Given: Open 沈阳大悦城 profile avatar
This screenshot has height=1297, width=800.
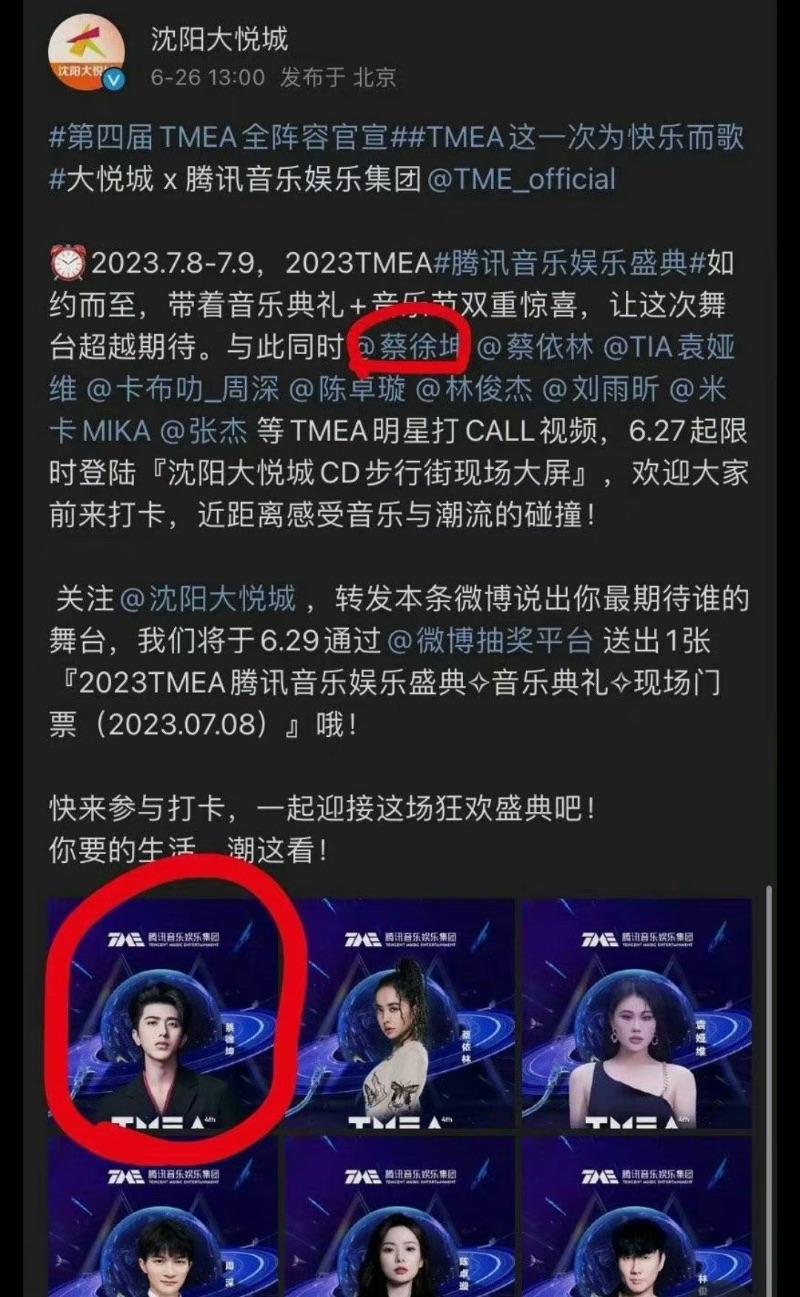Looking at the screenshot, I should coord(87,58).
